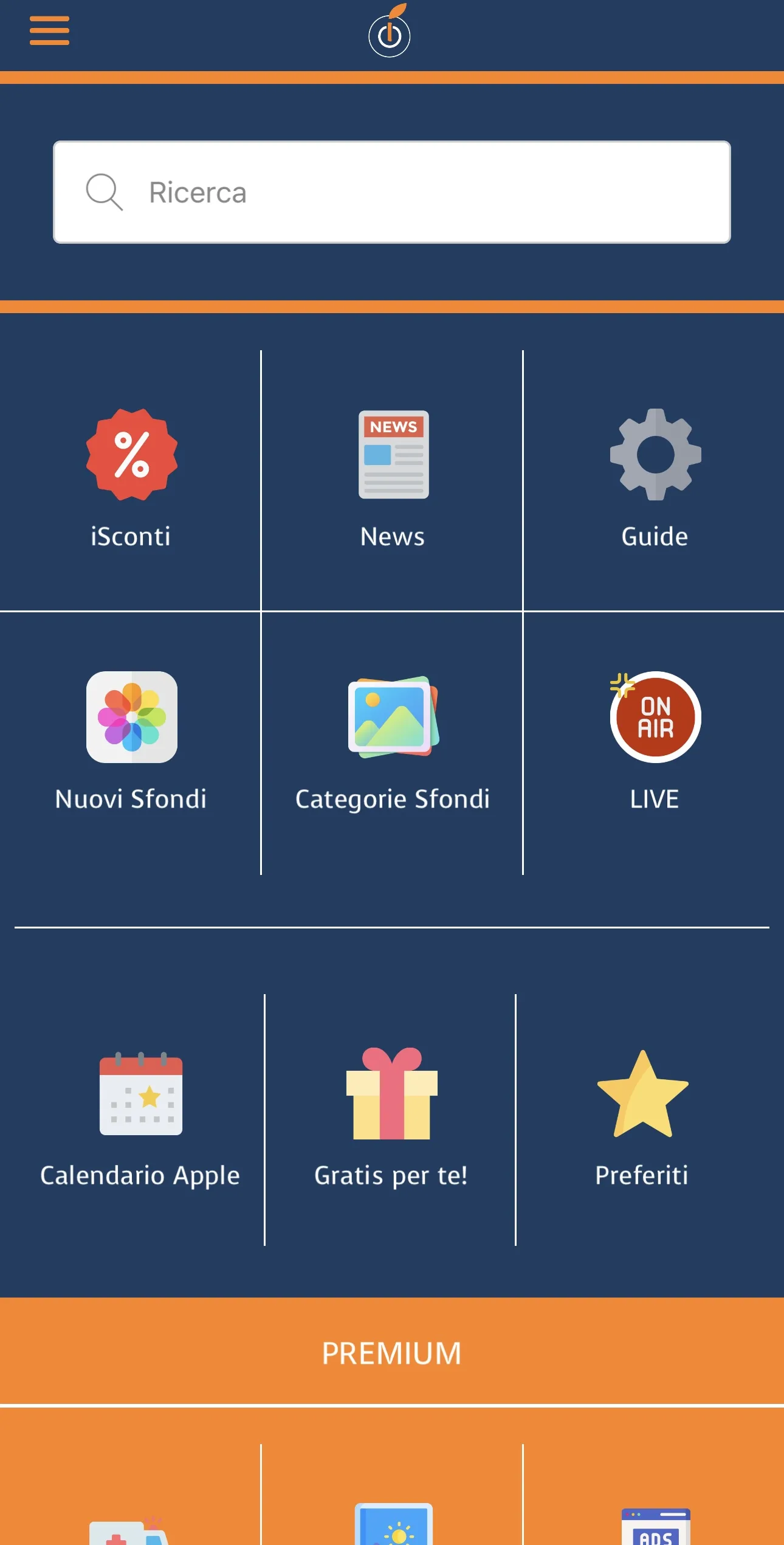784x1545 pixels.
Task: Open Gratis per te! offers
Action: [x=391, y=1120]
